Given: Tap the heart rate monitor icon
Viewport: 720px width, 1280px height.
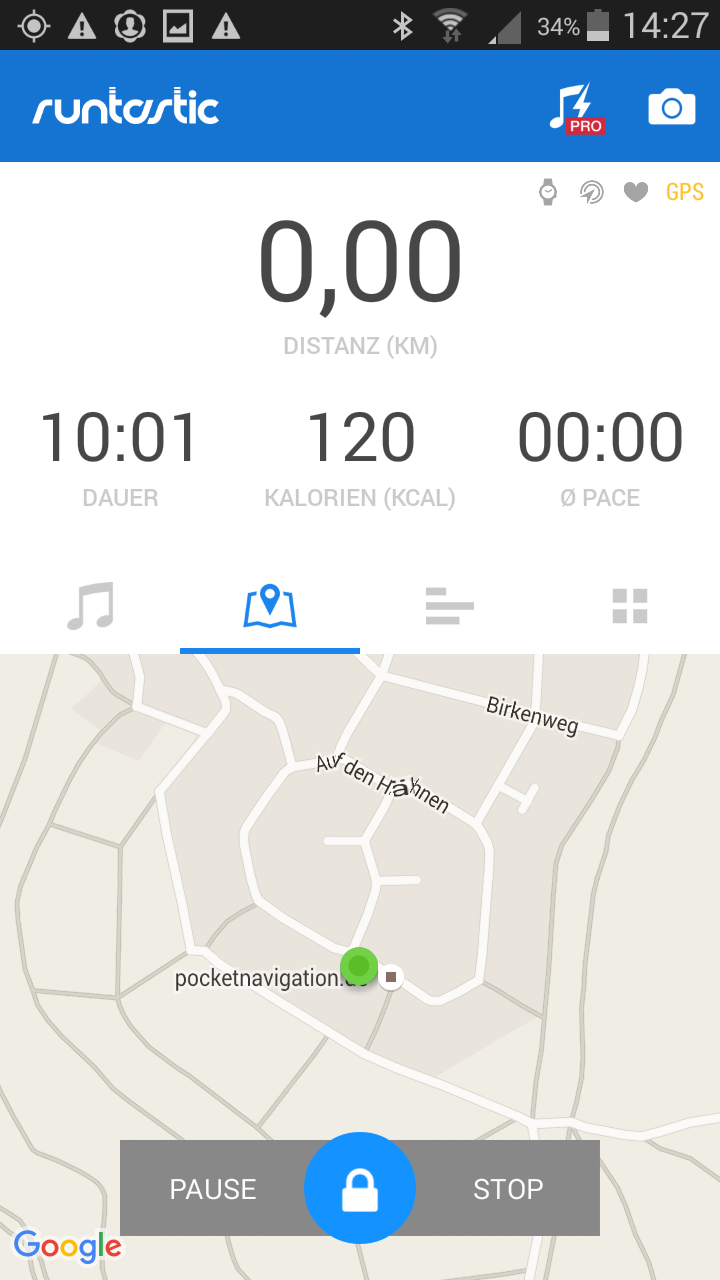Looking at the screenshot, I should 636,192.
